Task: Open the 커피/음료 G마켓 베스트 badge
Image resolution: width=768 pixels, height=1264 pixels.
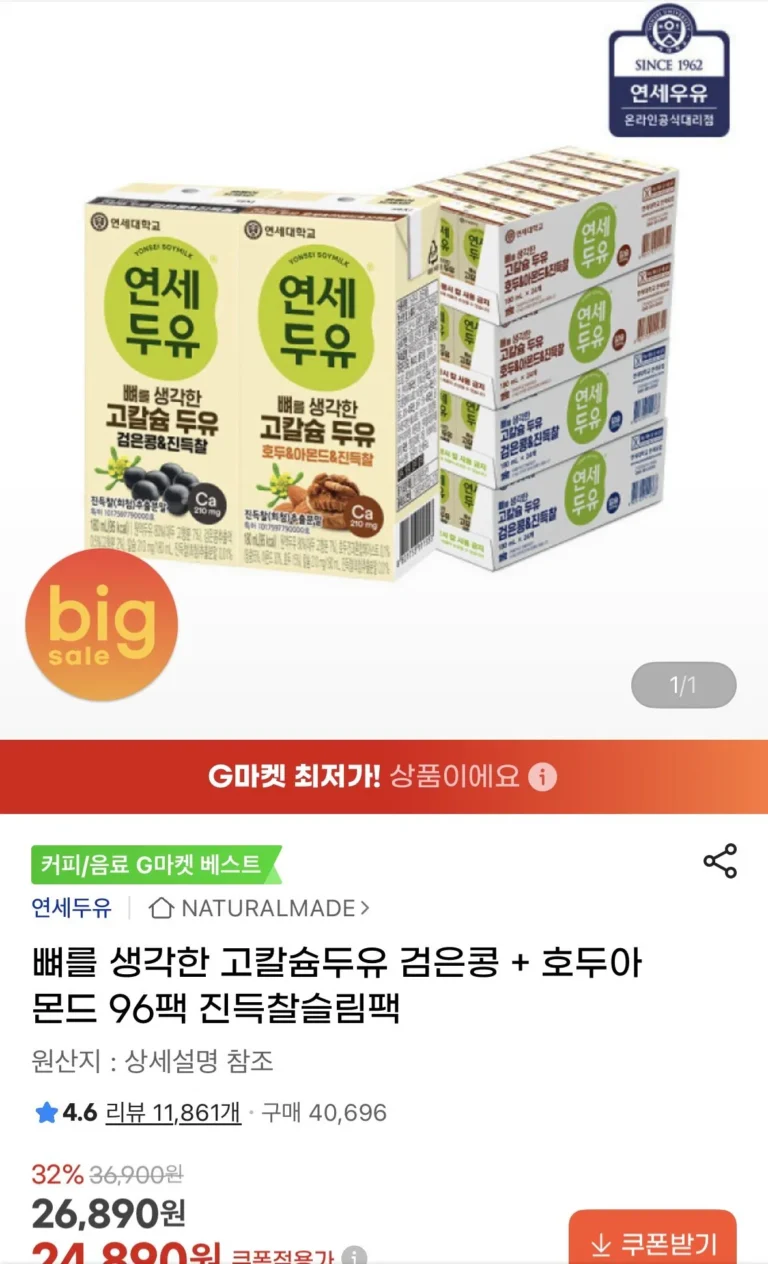Action: tap(155, 864)
